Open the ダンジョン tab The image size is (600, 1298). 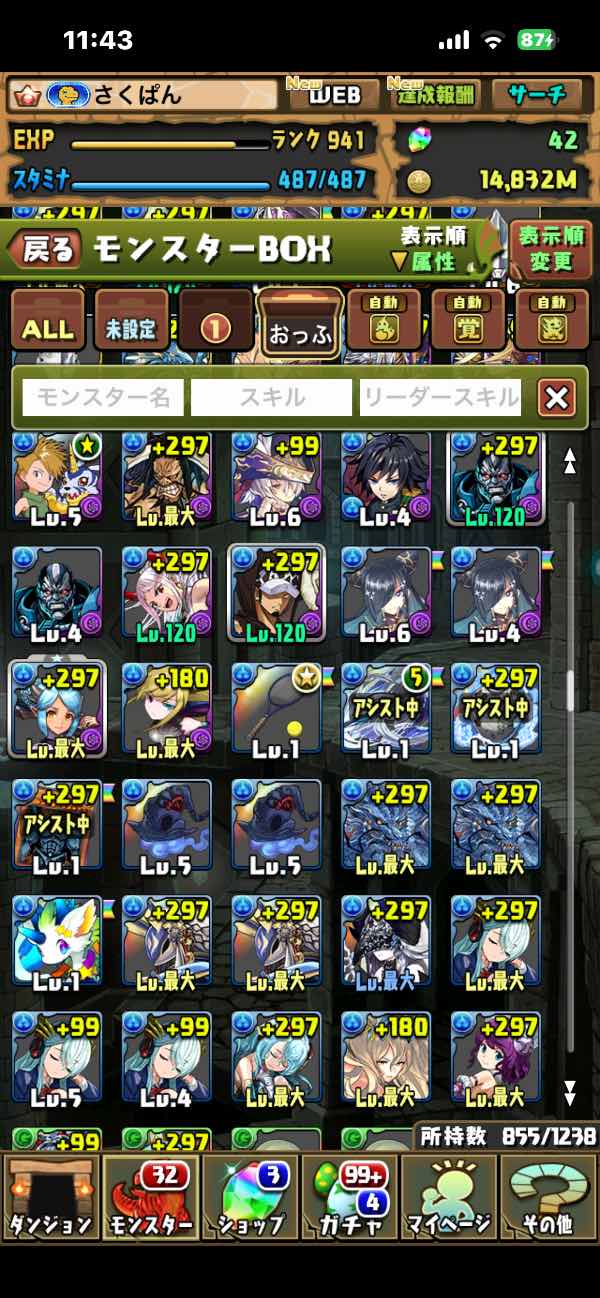[50, 1196]
